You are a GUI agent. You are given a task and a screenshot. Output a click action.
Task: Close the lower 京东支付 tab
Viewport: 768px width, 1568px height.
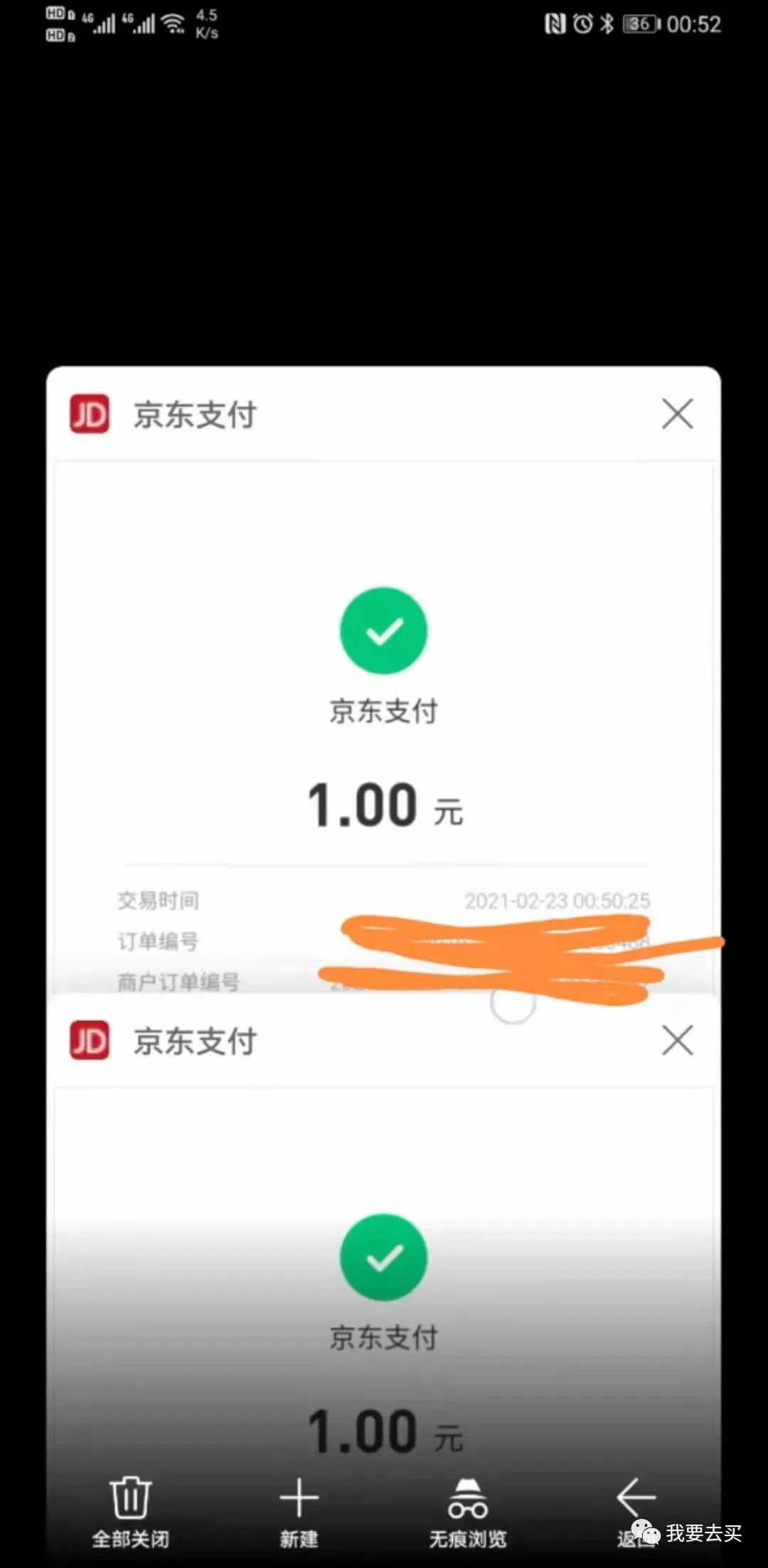(677, 1040)
